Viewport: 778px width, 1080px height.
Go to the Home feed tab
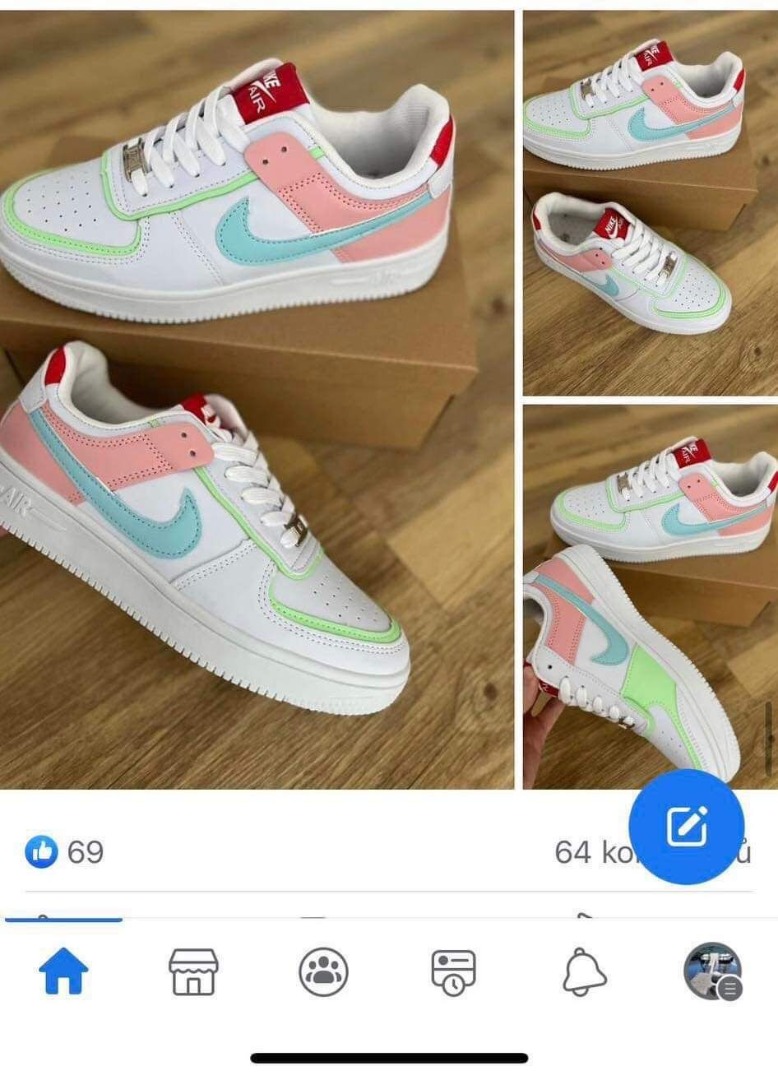point(63,970)
